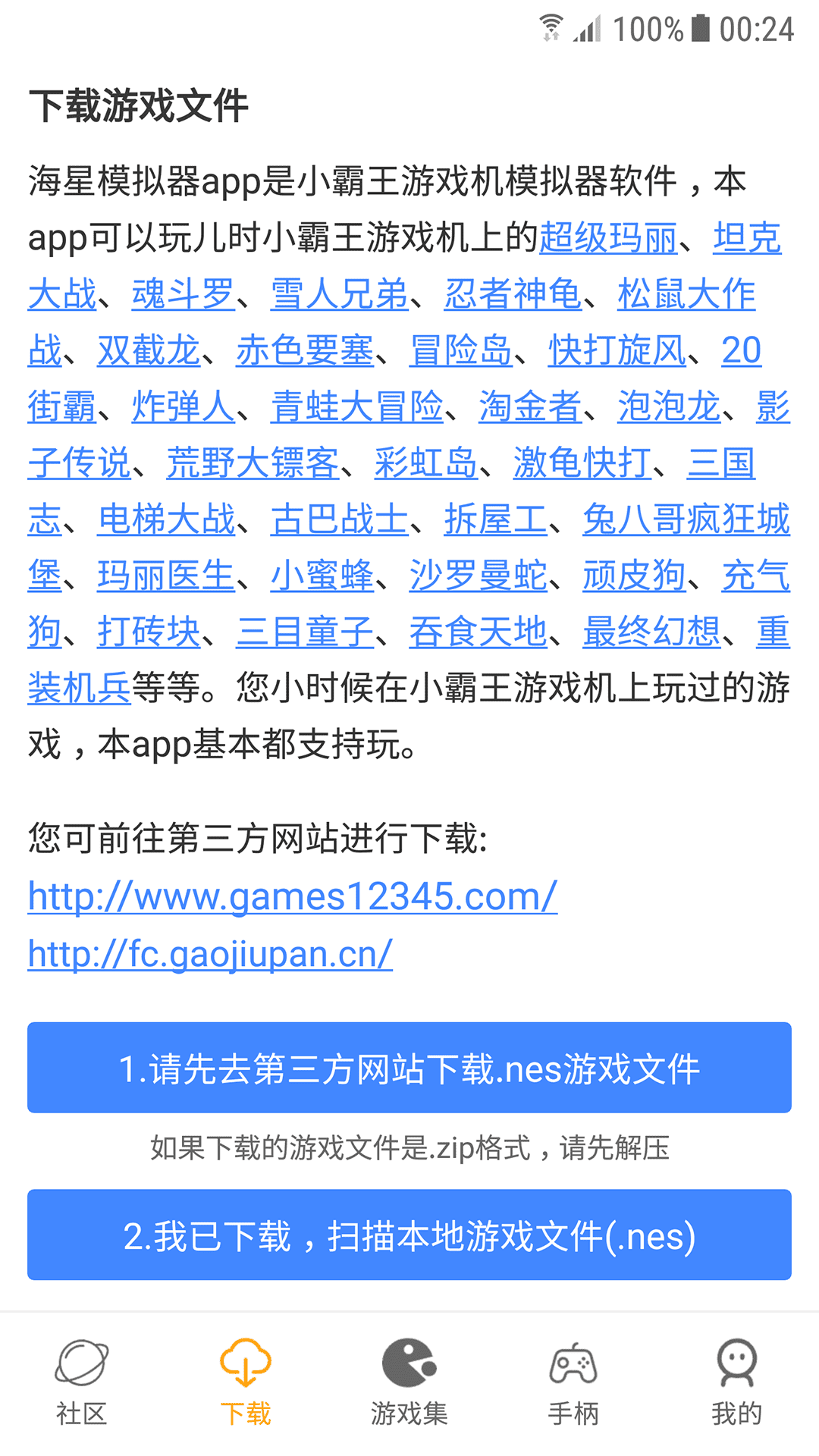Open the 社区 community tab icon
819x1456 pixels.
click(x=81, y=1365)
